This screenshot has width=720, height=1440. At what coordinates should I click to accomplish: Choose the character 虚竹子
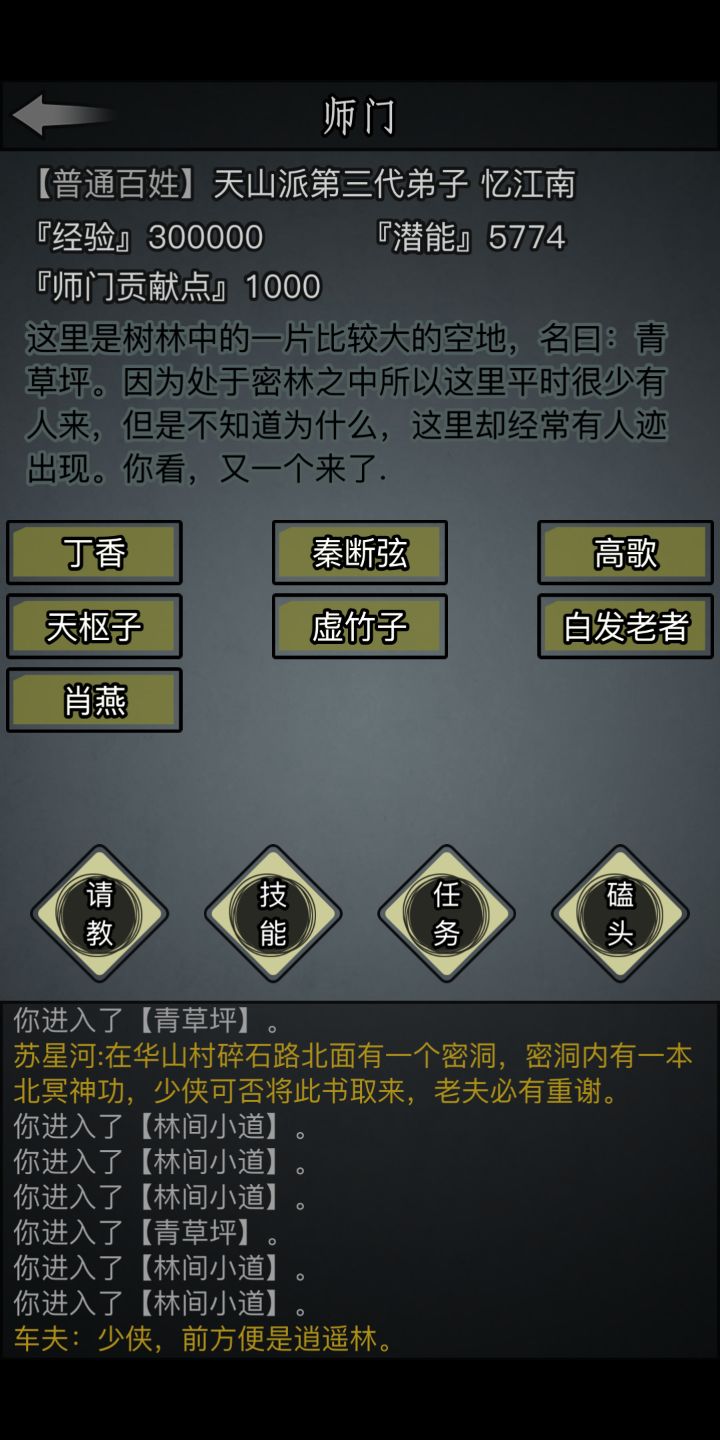click(360, 627)
